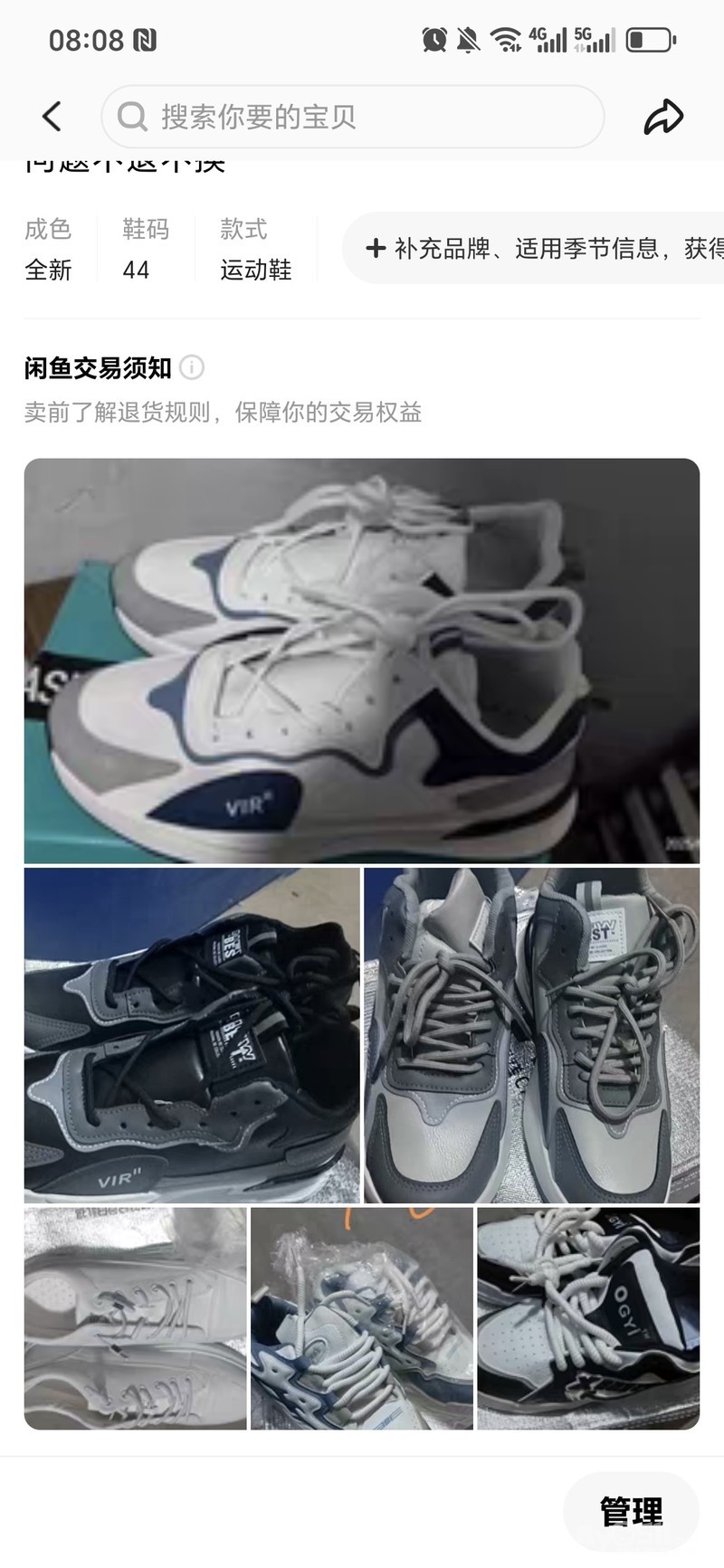This screenshot has width=724, height=1568.
Task: Open the search box 搜索你要的宝贝
Action: (x=353, y=117)
